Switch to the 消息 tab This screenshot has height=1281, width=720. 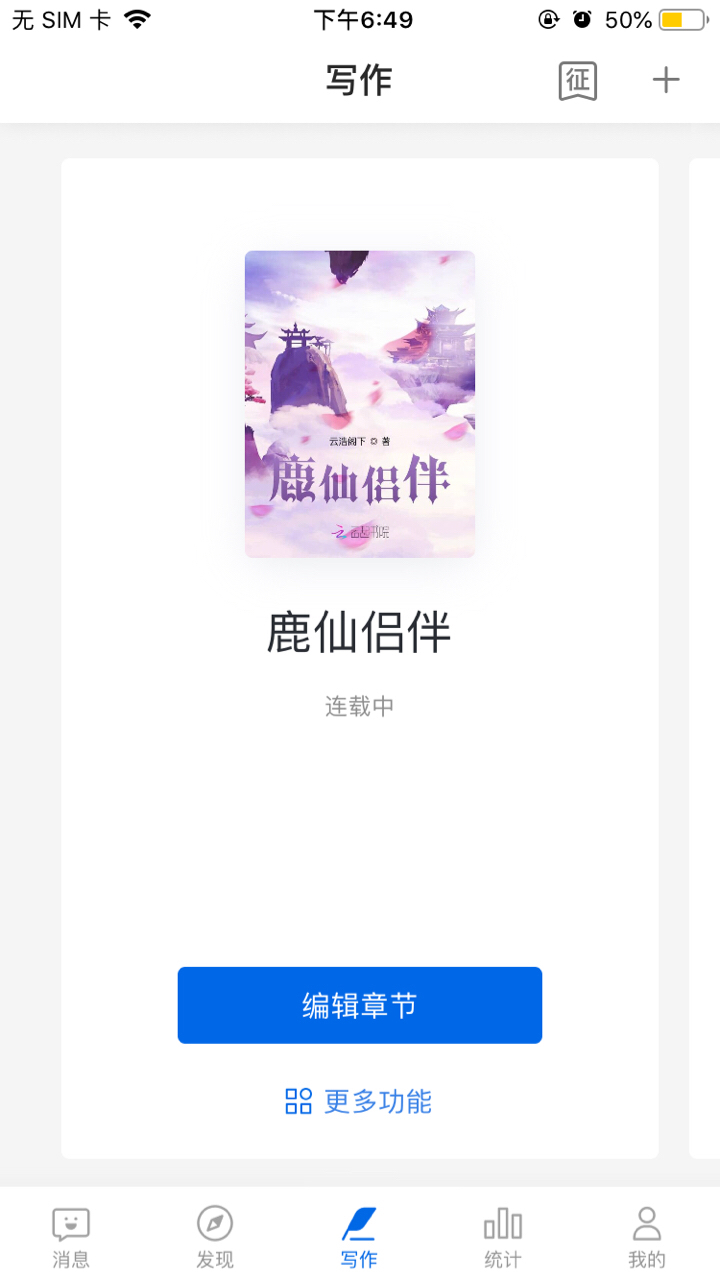click(x=71, y=1236)
